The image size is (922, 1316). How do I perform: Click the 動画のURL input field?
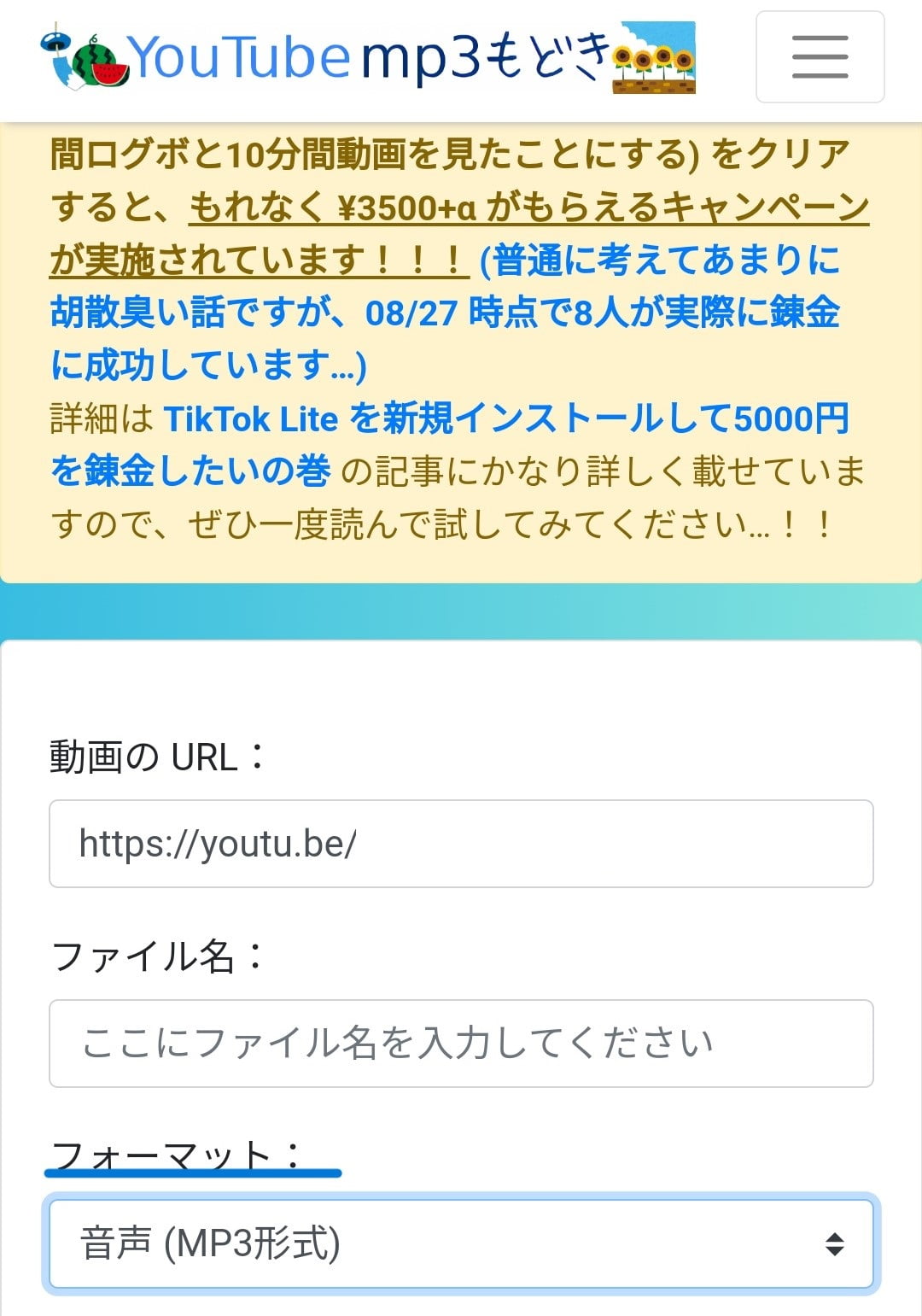coord(461,844)
